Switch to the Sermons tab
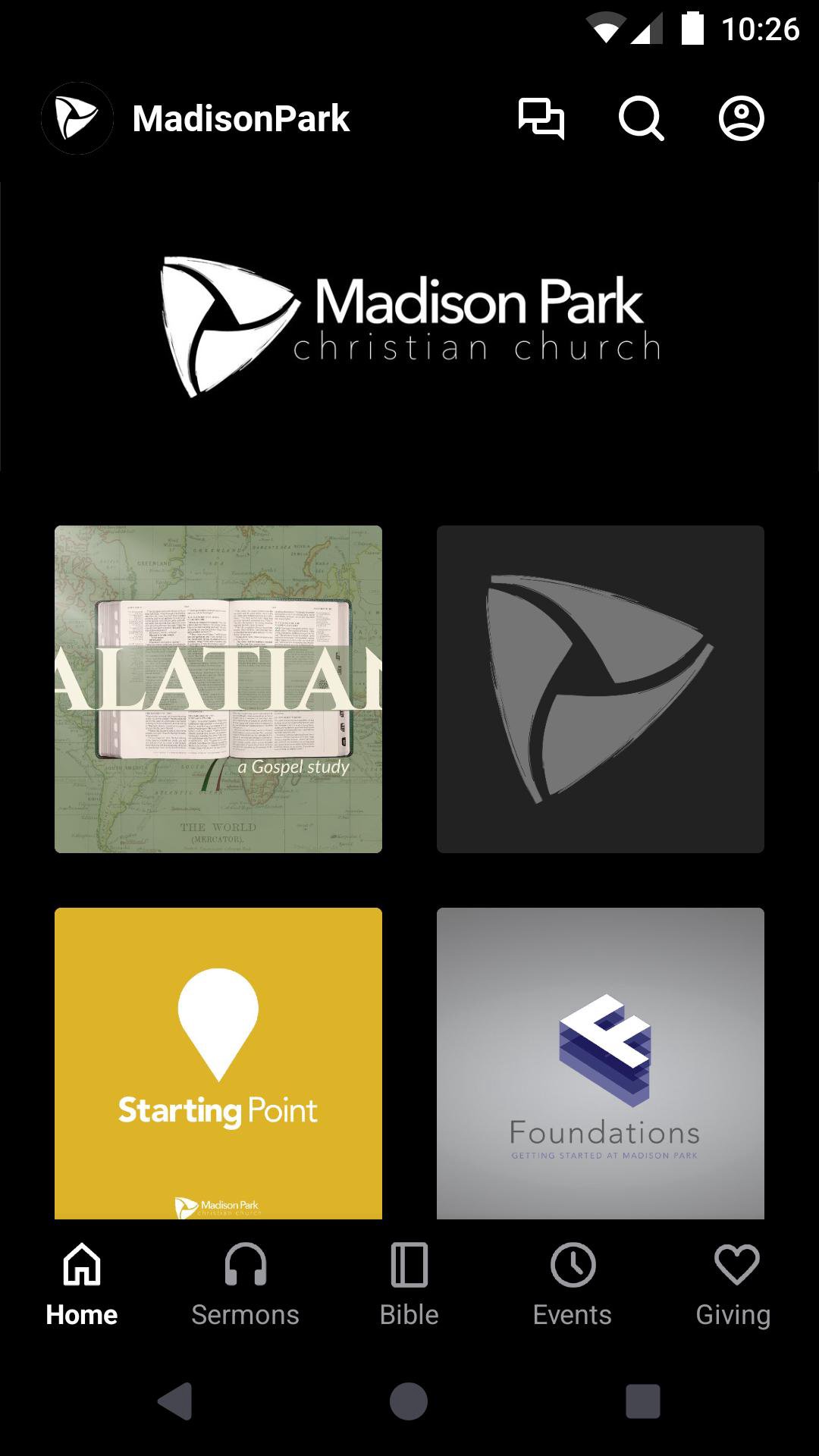Image resolution: width=819 pixels, height=1456 pixels. tap(245, 1285)
